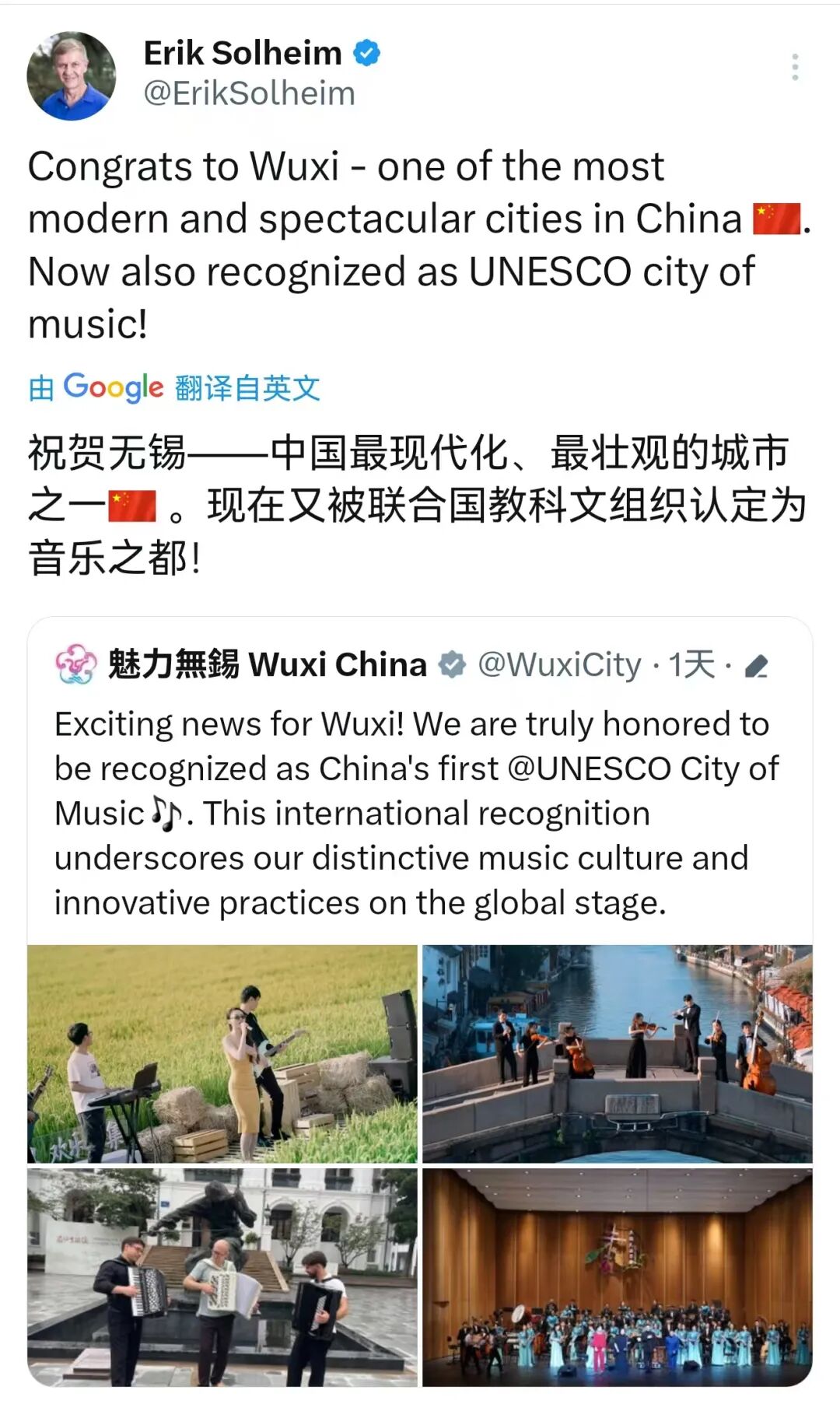View the canal bridge string ensemble photo

pos(618,1053)
